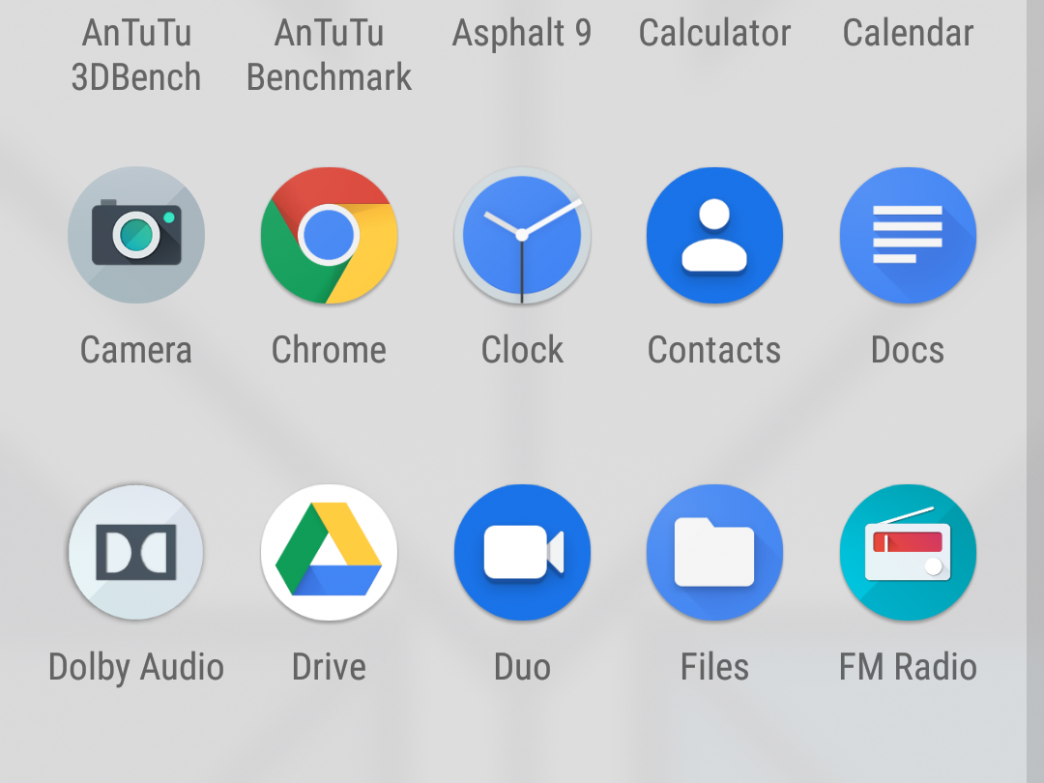Launch Chrome browser
The height and width of the screenshot is (783, 1044).
pos(329,236)
